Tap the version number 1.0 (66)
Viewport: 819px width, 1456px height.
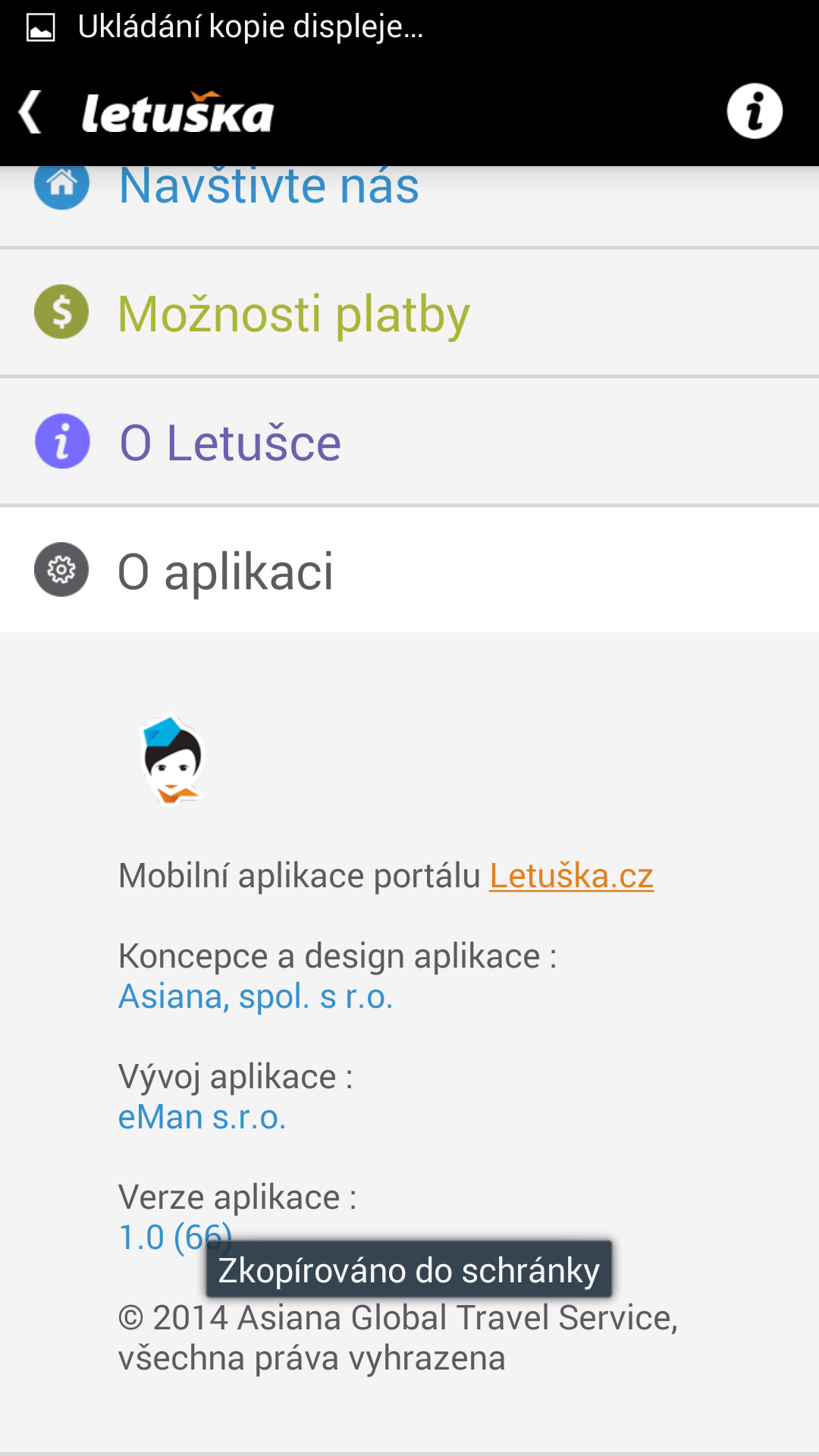[x=175, y=1238]
